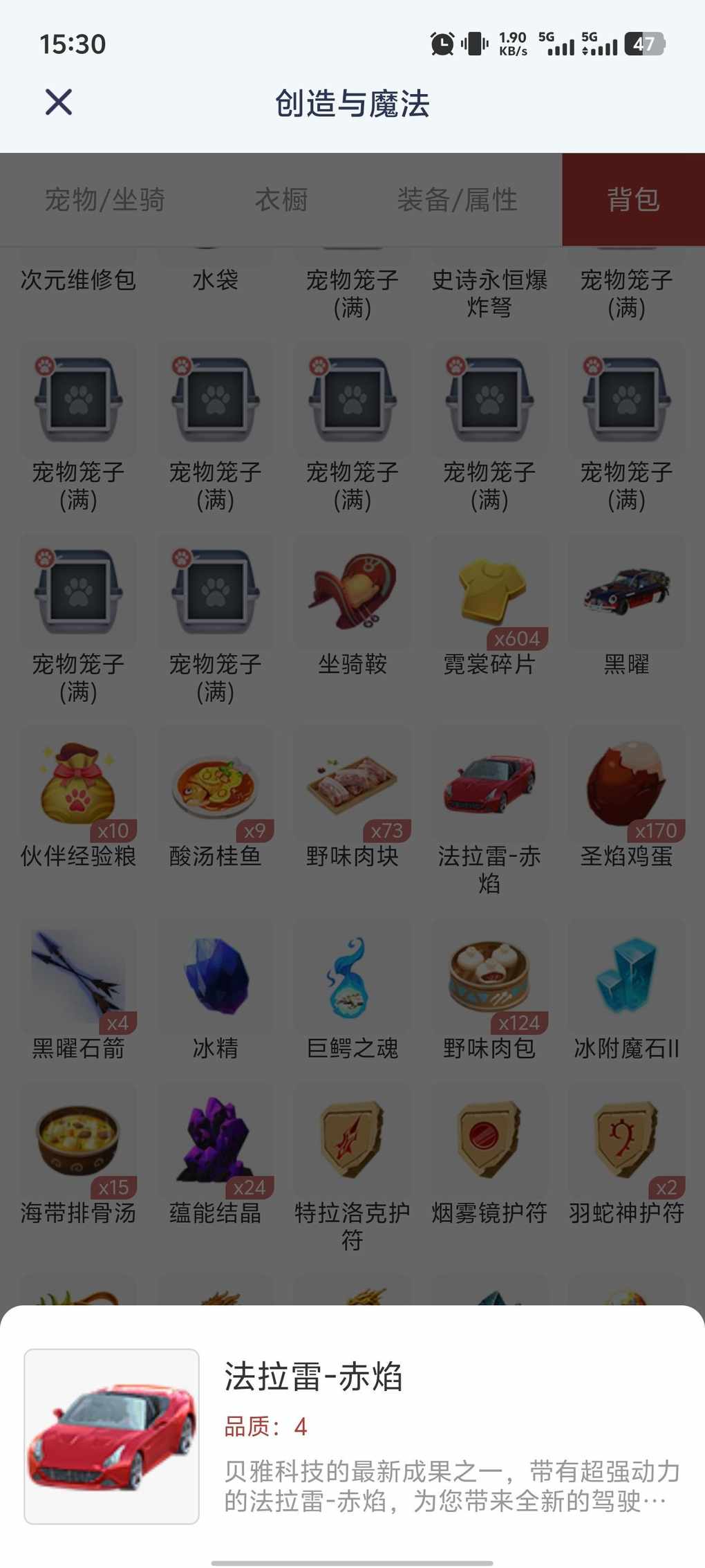Switch to the 衣橱 tab
Image resolution: width=705 pixels, height=1568 pixels.
[x=281, y=200]
